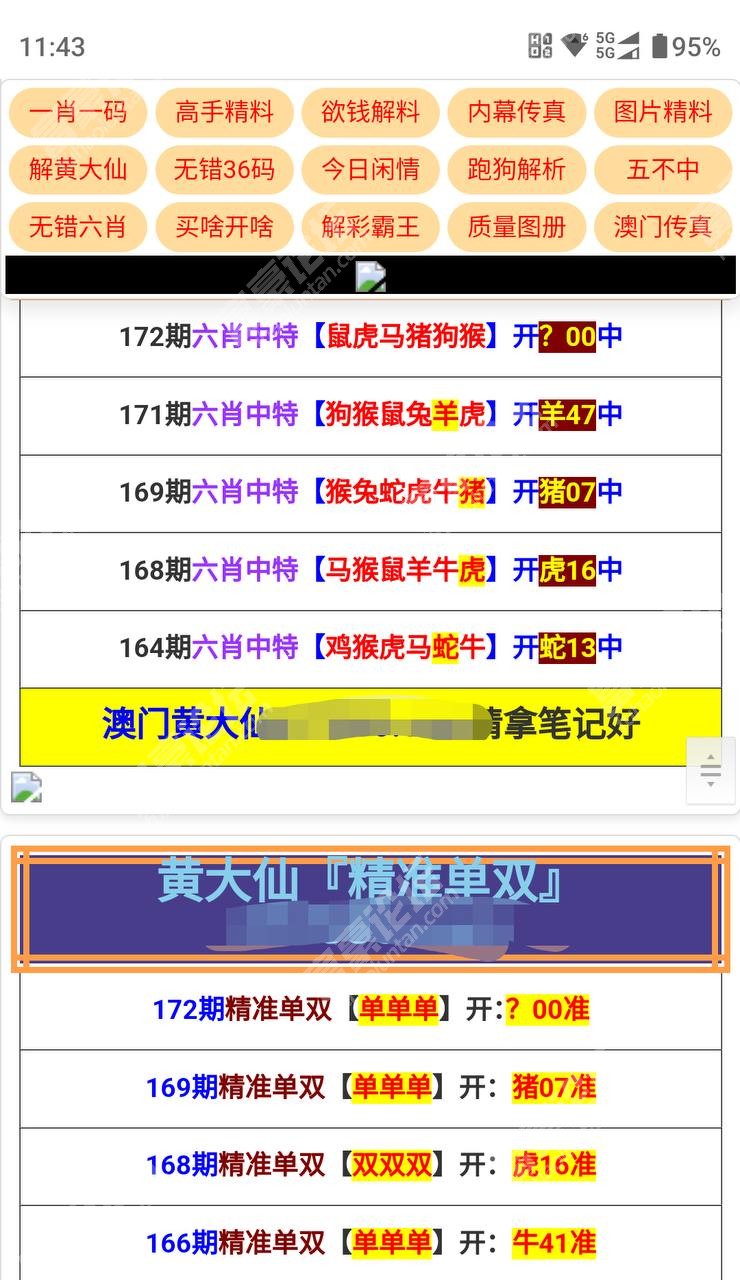Open 无错六肖 section
The width and height of the screenshot is (740, 1280).
78,226
